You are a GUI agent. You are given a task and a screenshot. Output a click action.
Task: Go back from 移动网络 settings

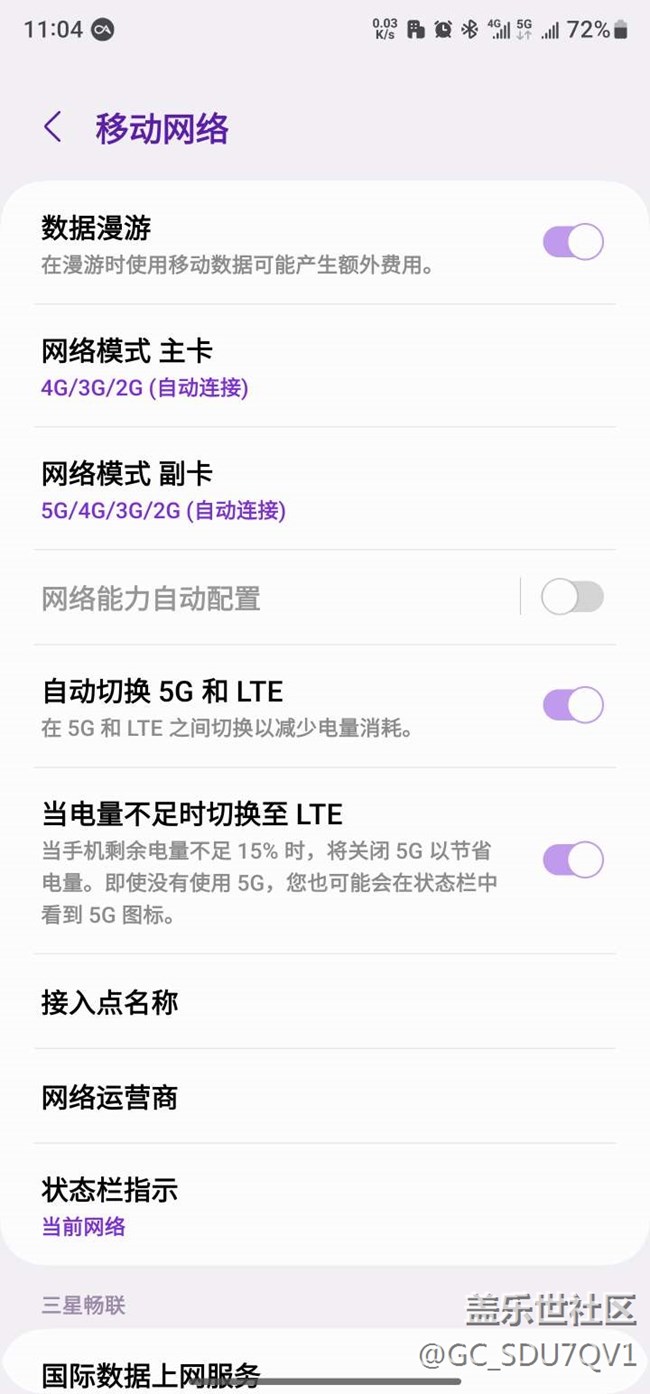coord(53,128)
